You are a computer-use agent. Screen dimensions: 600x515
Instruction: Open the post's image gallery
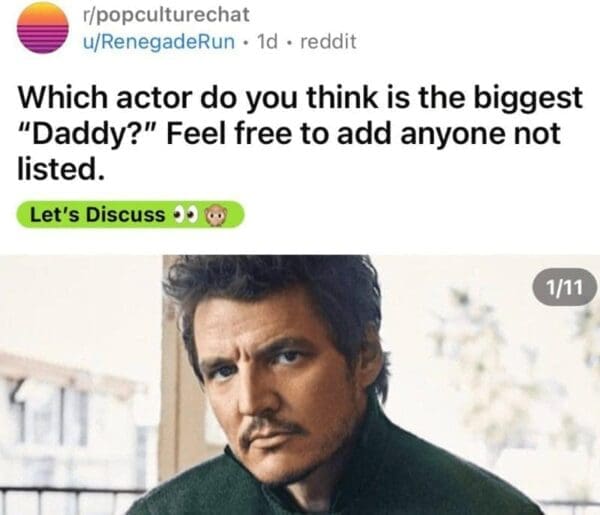pyautogui.click(x=300, y=385)
